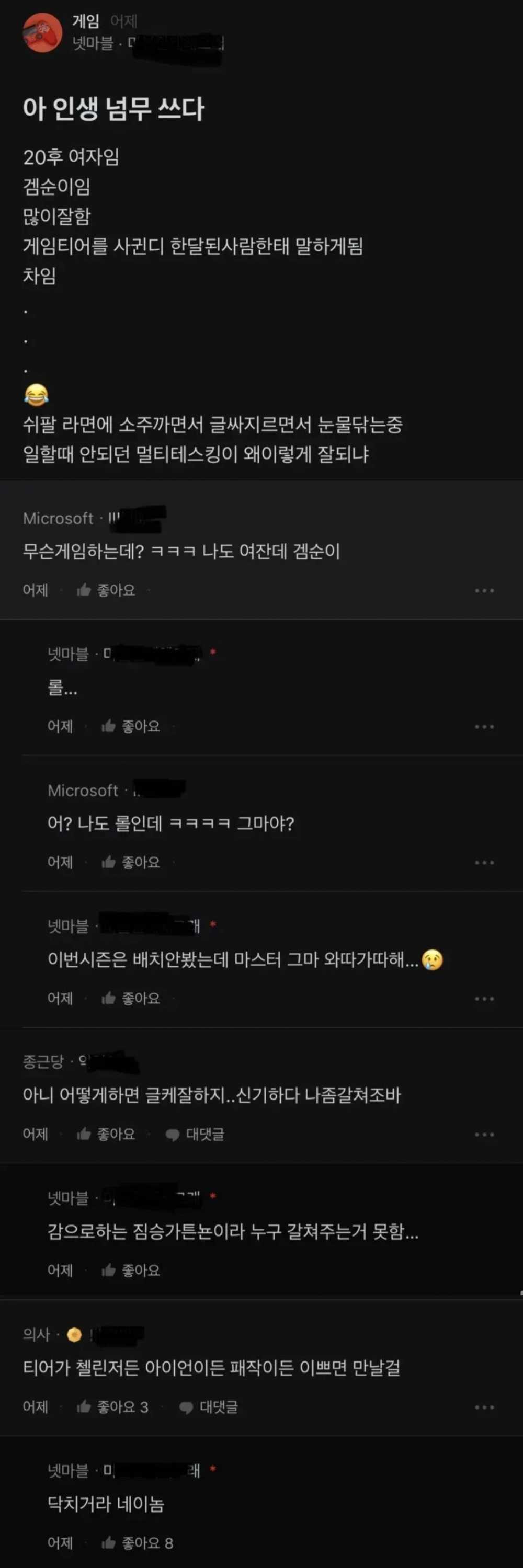Open overflow menu on the 종근당 comment
523x1568 pixels.
point(484,1135)
